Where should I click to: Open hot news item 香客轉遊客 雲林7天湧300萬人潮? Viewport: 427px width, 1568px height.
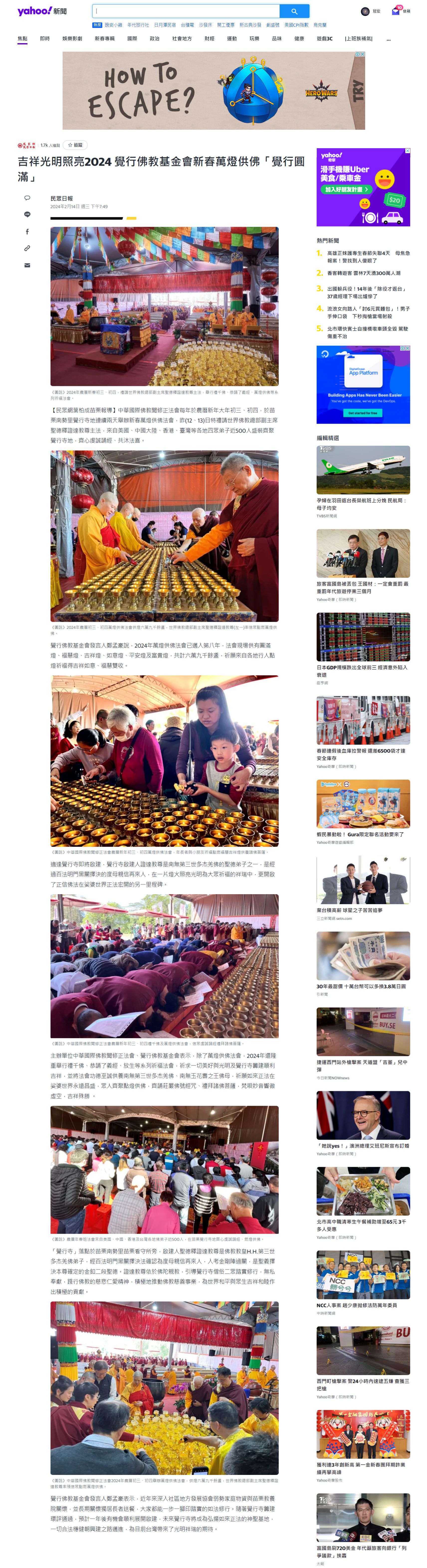click(364, 273)
